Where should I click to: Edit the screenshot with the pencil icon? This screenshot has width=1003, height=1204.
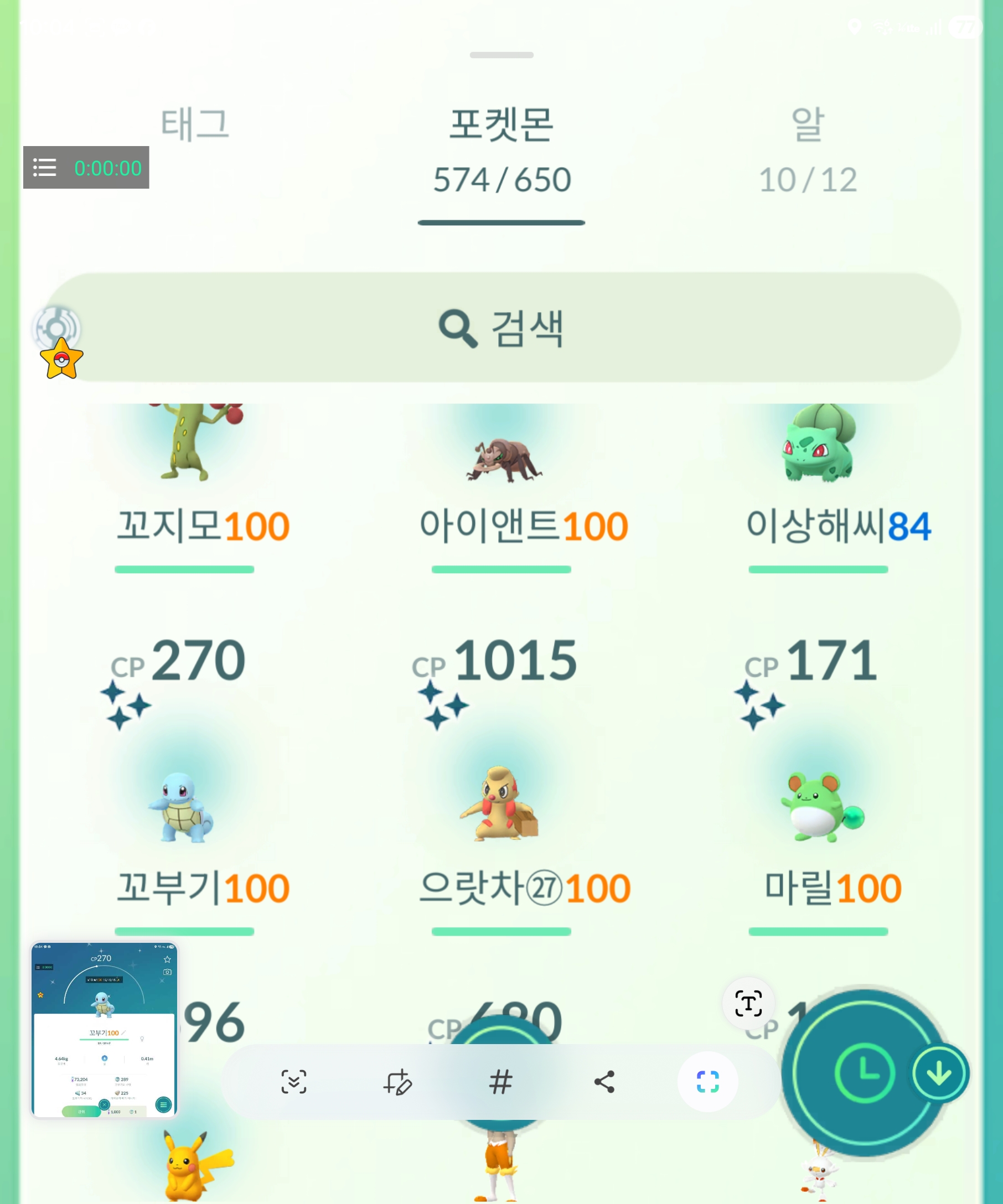tap(397, 1082)
